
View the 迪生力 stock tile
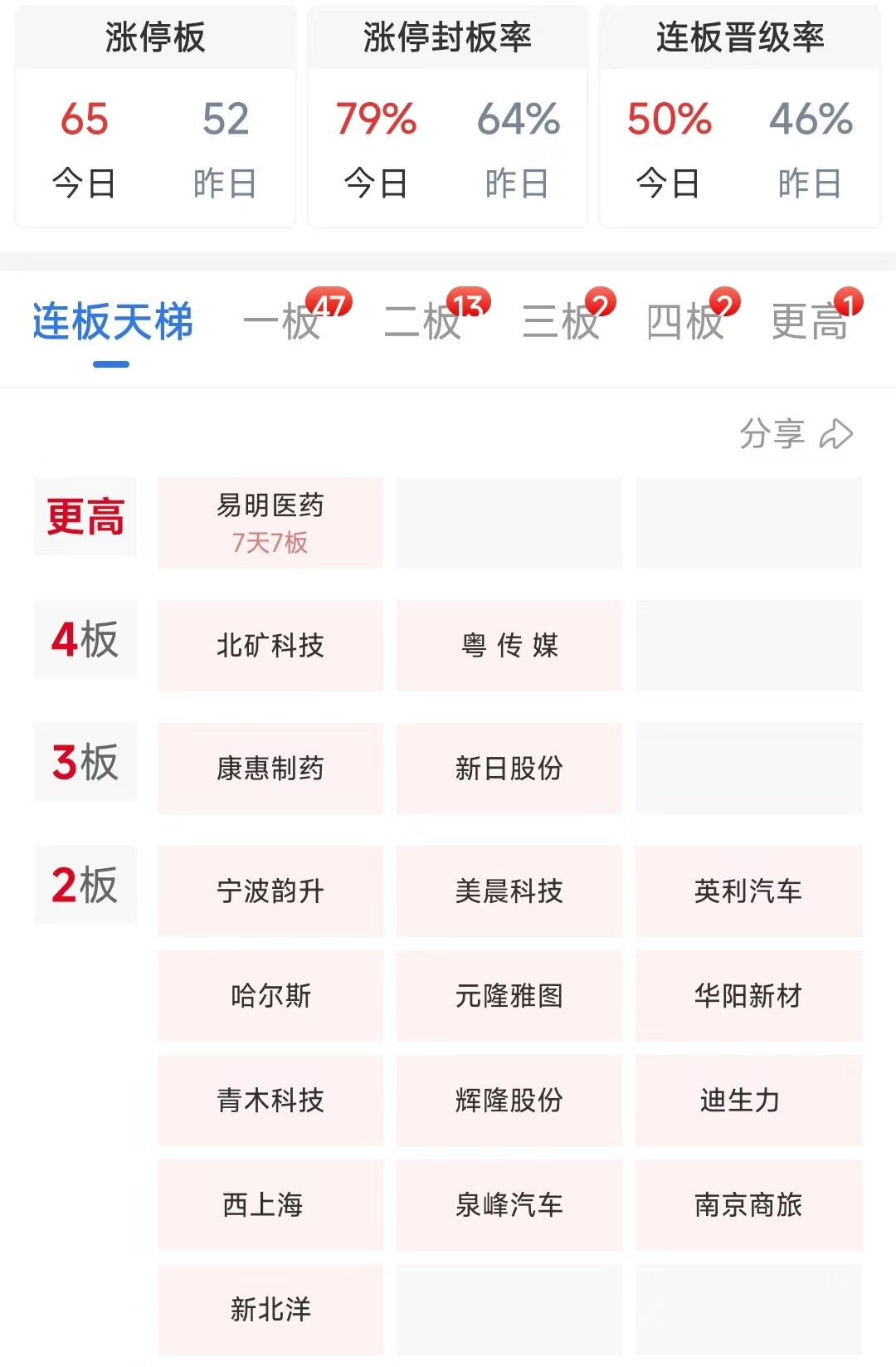(748, 1100)
